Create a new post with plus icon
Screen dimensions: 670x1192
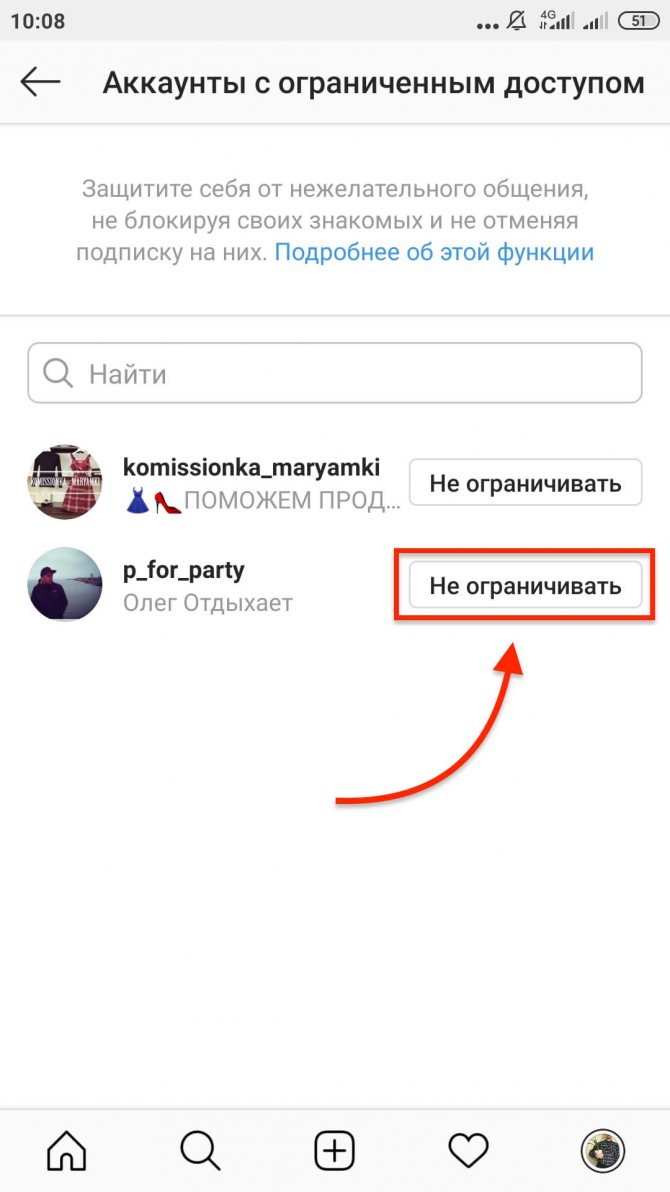(x=335, y=1151)
